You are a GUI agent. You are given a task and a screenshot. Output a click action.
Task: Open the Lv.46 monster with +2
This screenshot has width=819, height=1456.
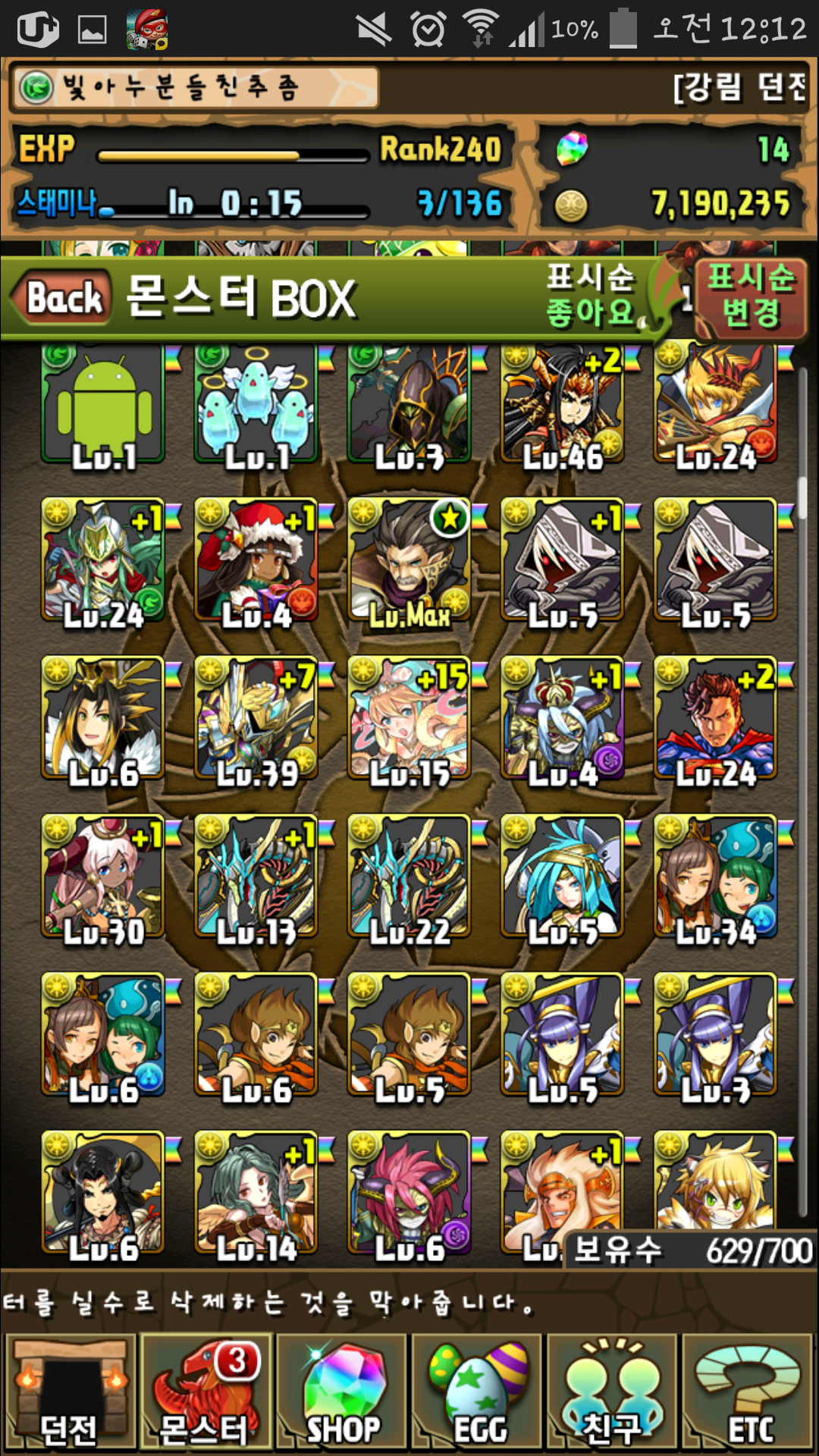563,406
